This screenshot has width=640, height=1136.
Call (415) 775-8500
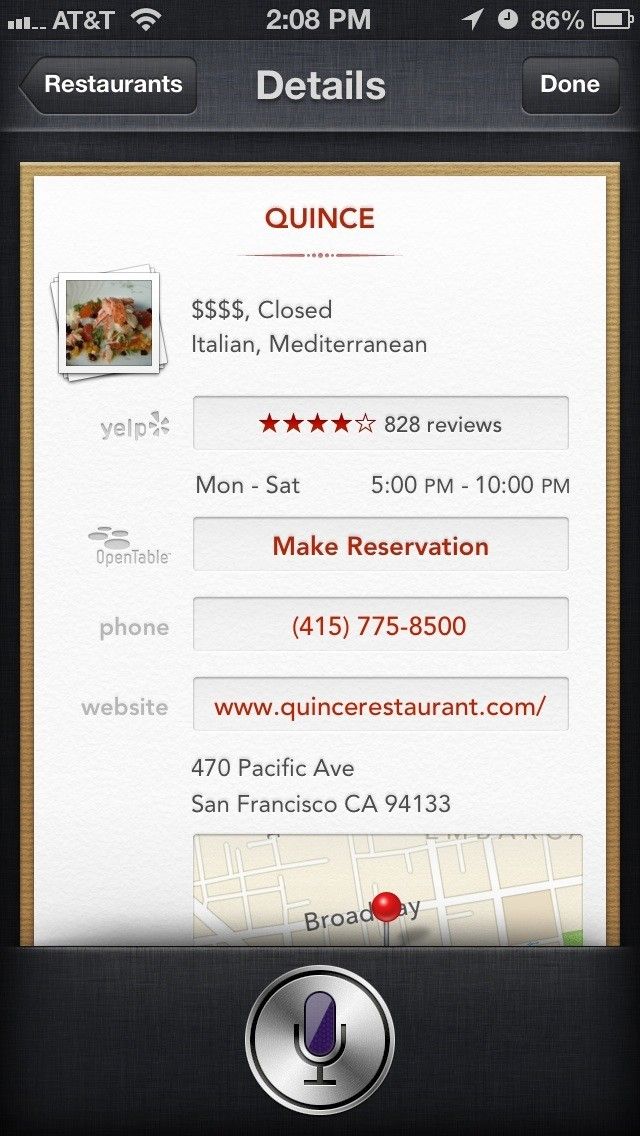[380, 627]
